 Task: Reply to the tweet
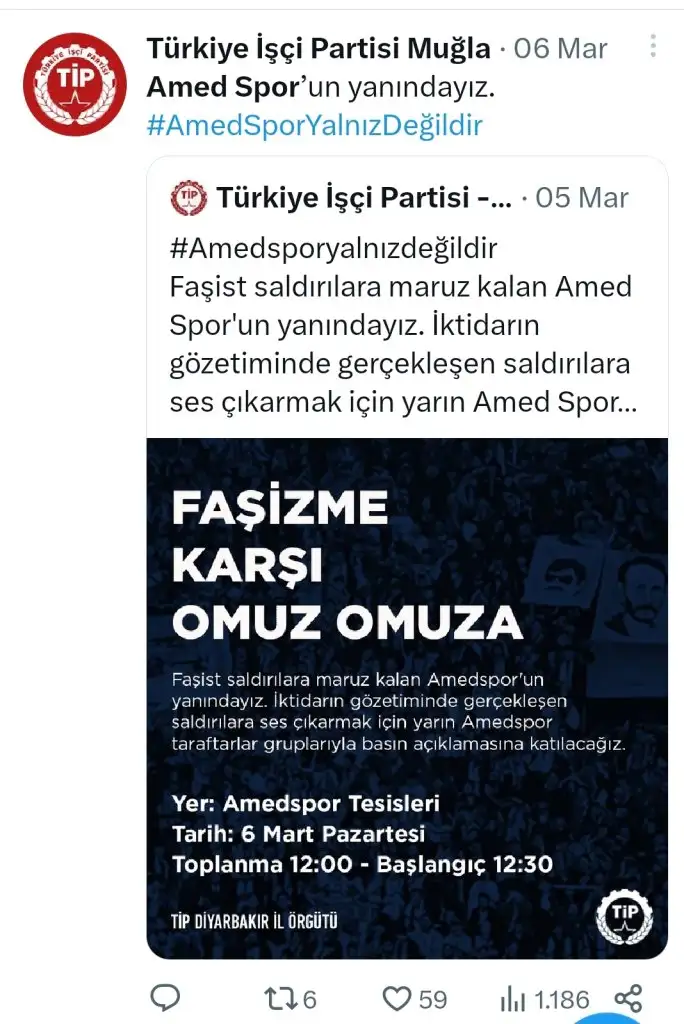pyautogui.click(x=165, y=997)
